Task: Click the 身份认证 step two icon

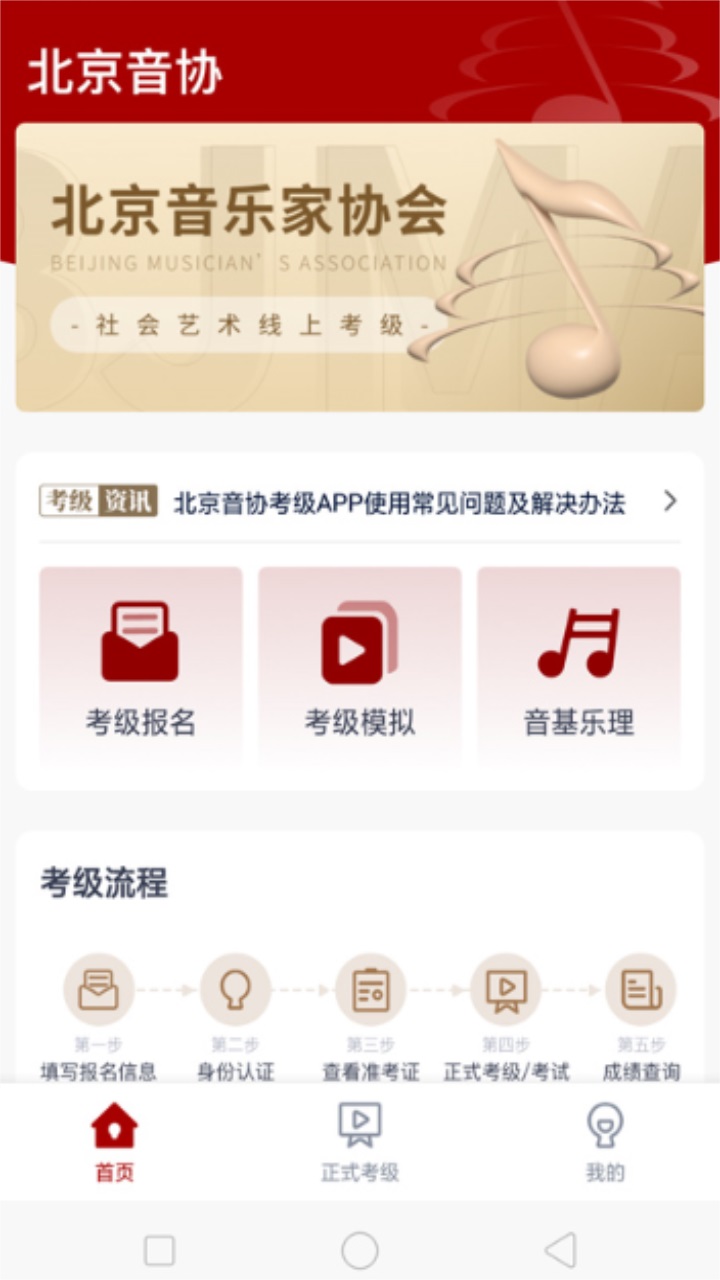Action: [x=235, y=990]
